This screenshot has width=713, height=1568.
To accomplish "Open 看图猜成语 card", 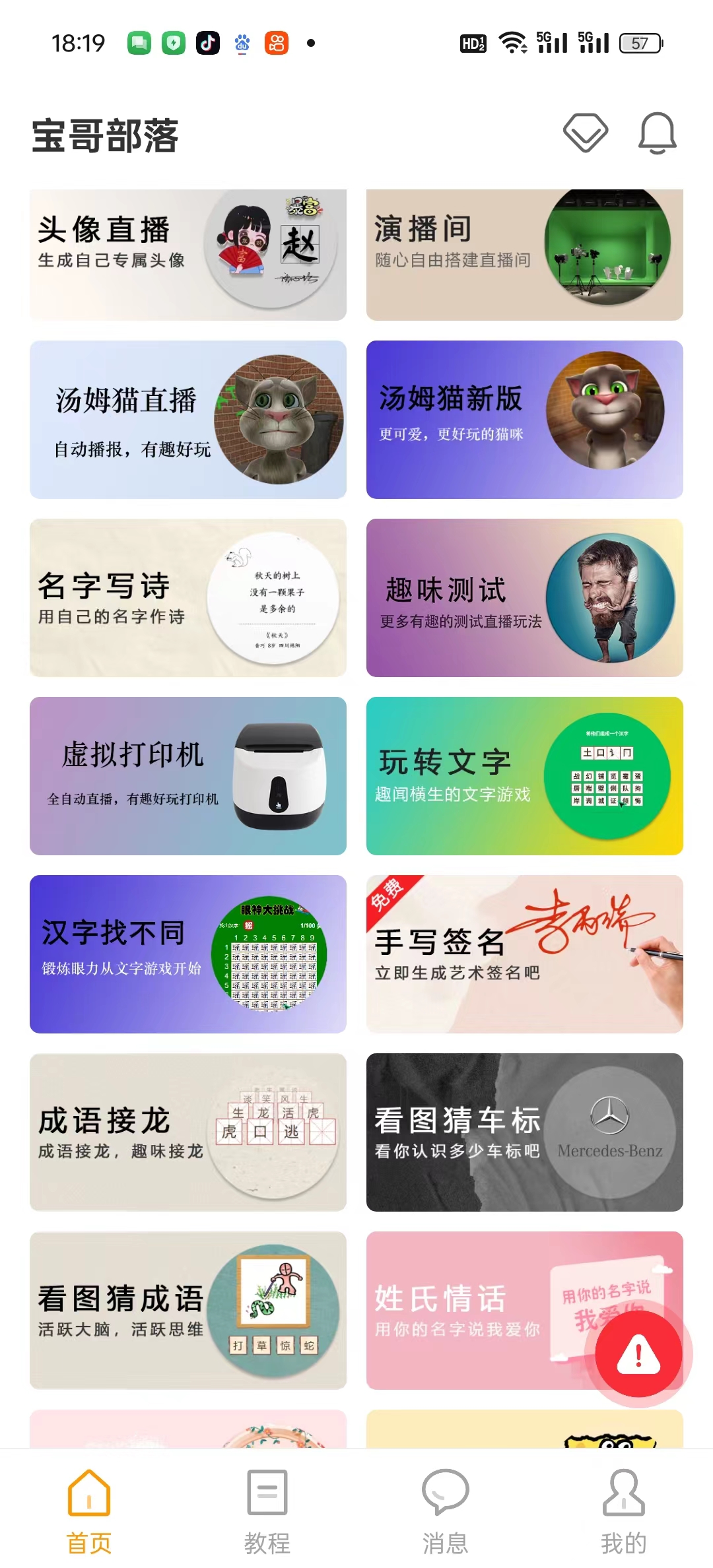I will click(188, 1311).
